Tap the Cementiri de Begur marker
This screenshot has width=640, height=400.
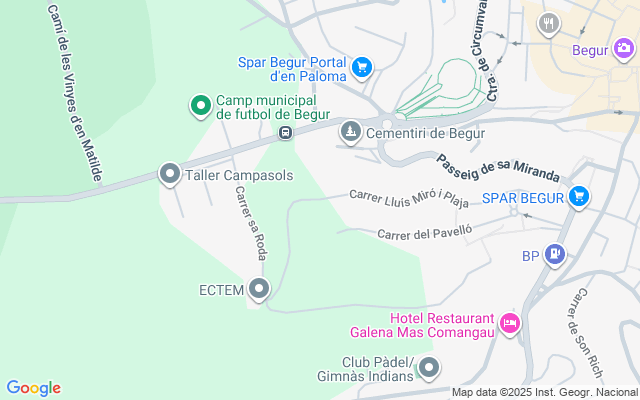(x=351, y=132)
